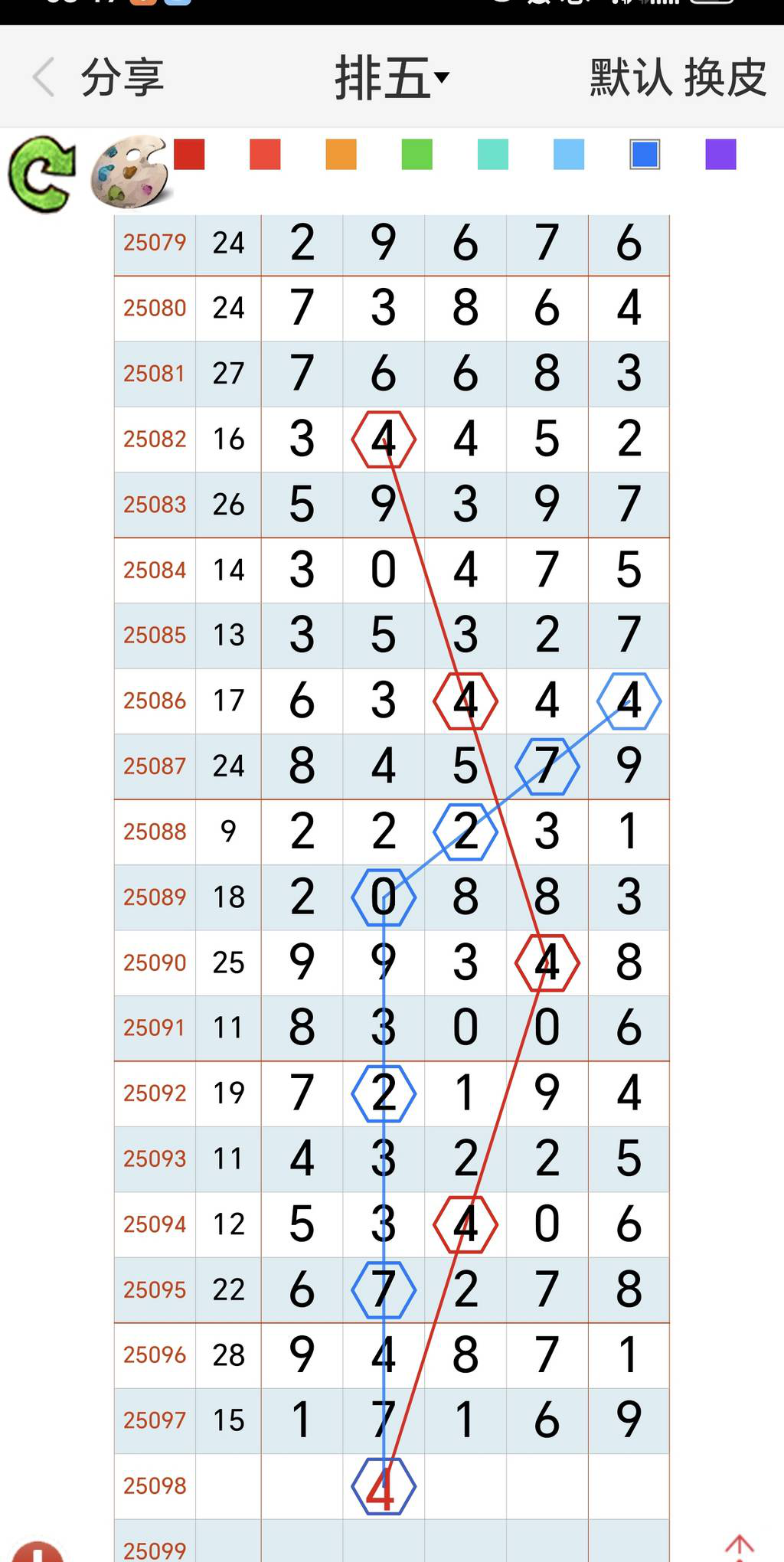This screenshot has width=784, height=1562.
Task: Tap 换皮 to change skin
Action: tap(725, 77)
